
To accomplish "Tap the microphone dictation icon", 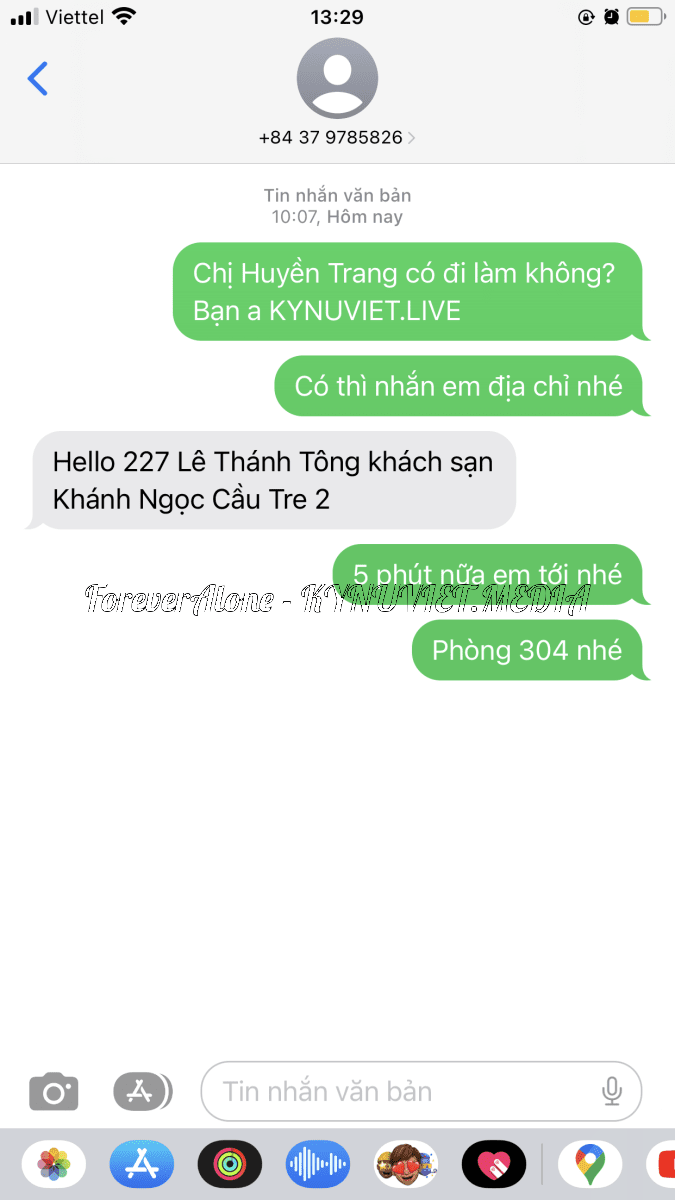I will (612, 1091).
